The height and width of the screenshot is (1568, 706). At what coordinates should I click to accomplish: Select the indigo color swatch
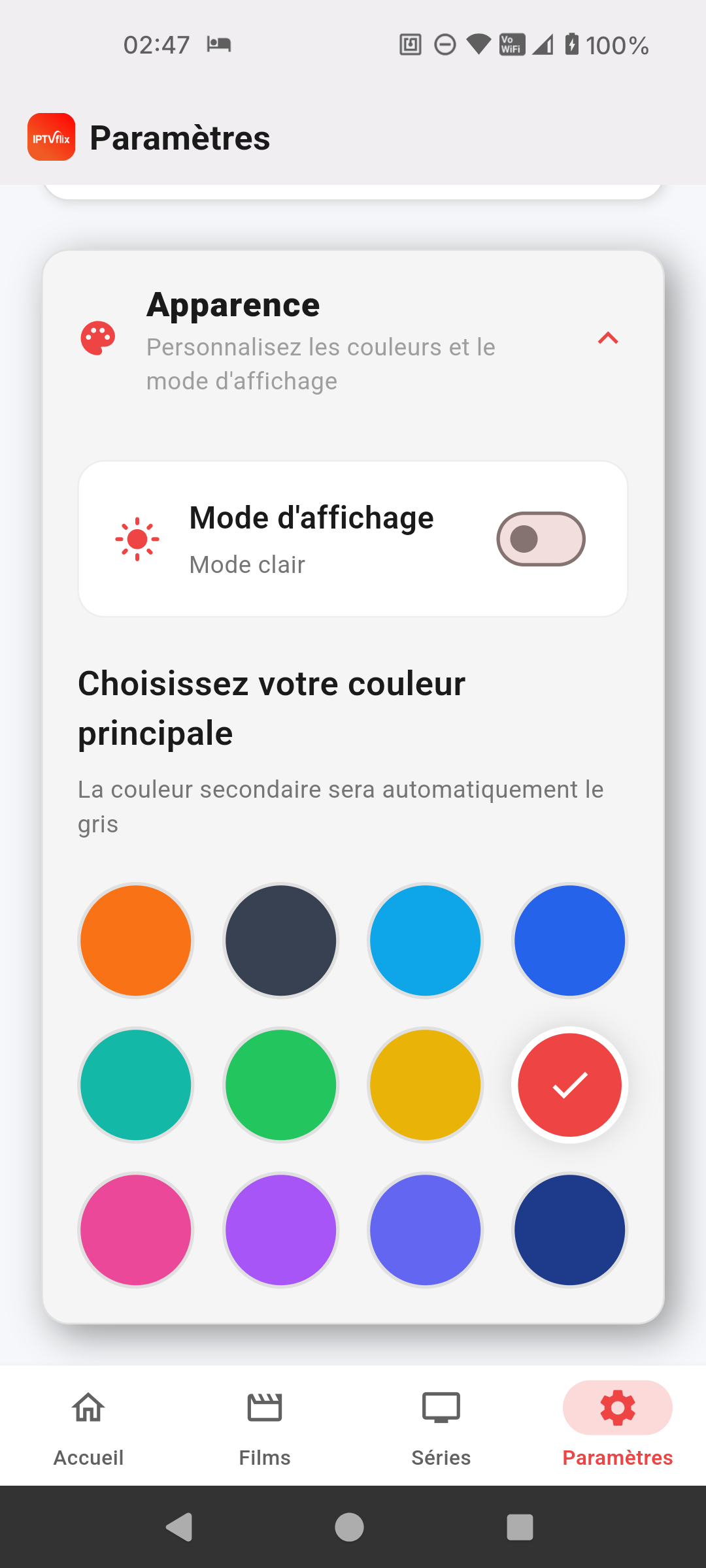click(x=426, y=1230)
